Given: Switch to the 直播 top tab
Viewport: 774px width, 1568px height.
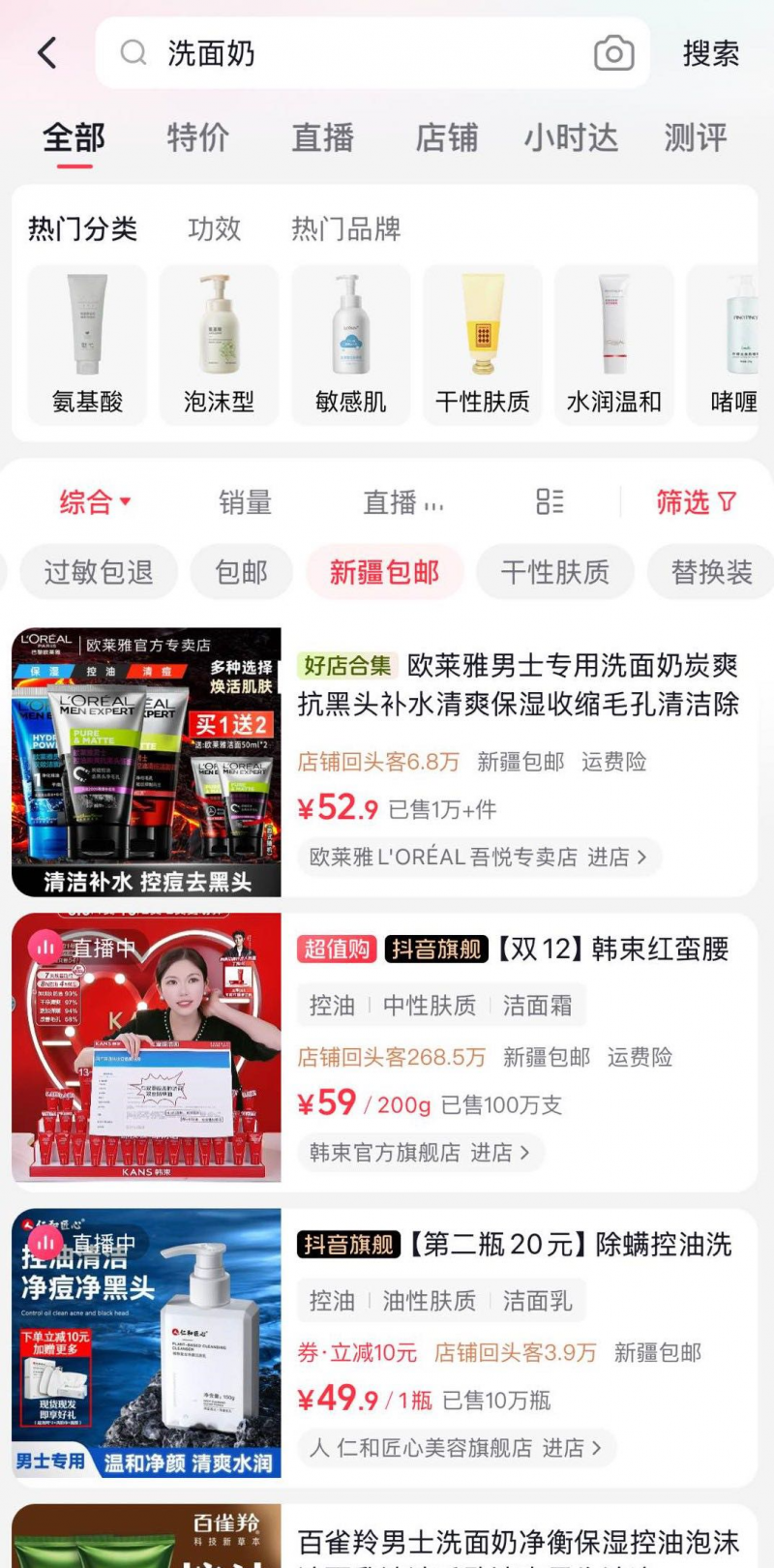Looking at the screenshot, I should point(323,137).
